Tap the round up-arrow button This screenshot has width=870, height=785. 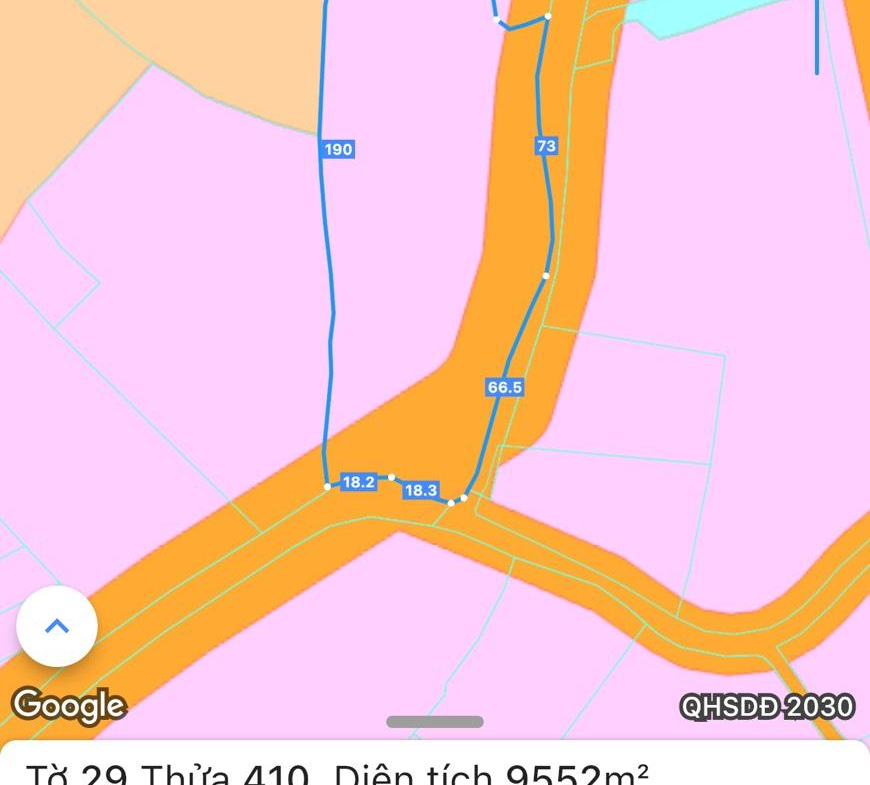57,627
